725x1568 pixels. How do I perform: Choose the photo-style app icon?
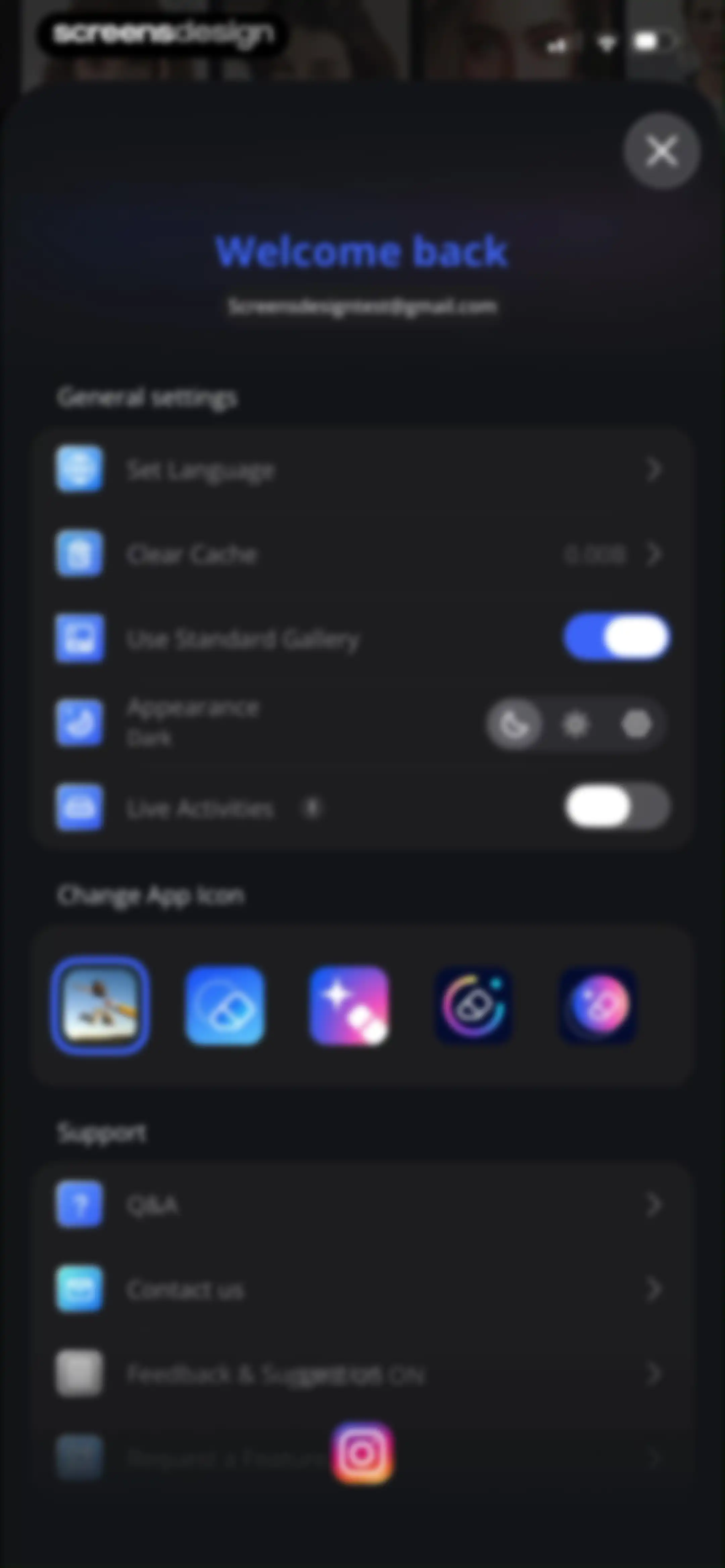[100, 1006]
